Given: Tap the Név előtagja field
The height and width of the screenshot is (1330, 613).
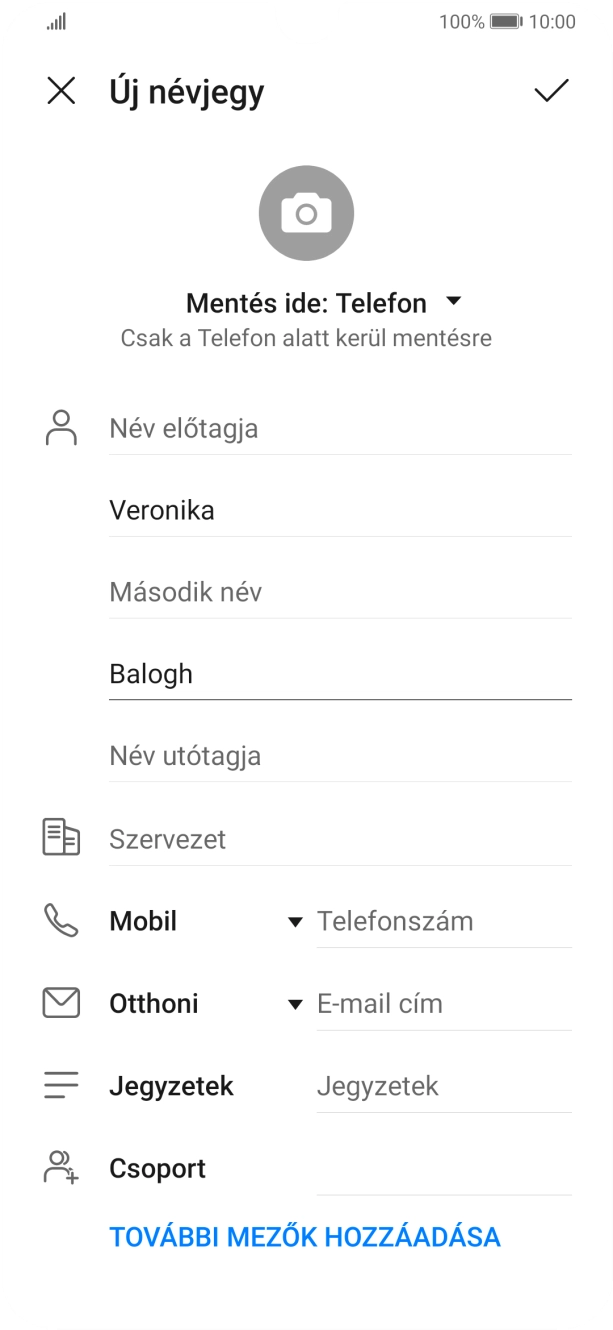Looking at the screenshot, I should [340, 429].
